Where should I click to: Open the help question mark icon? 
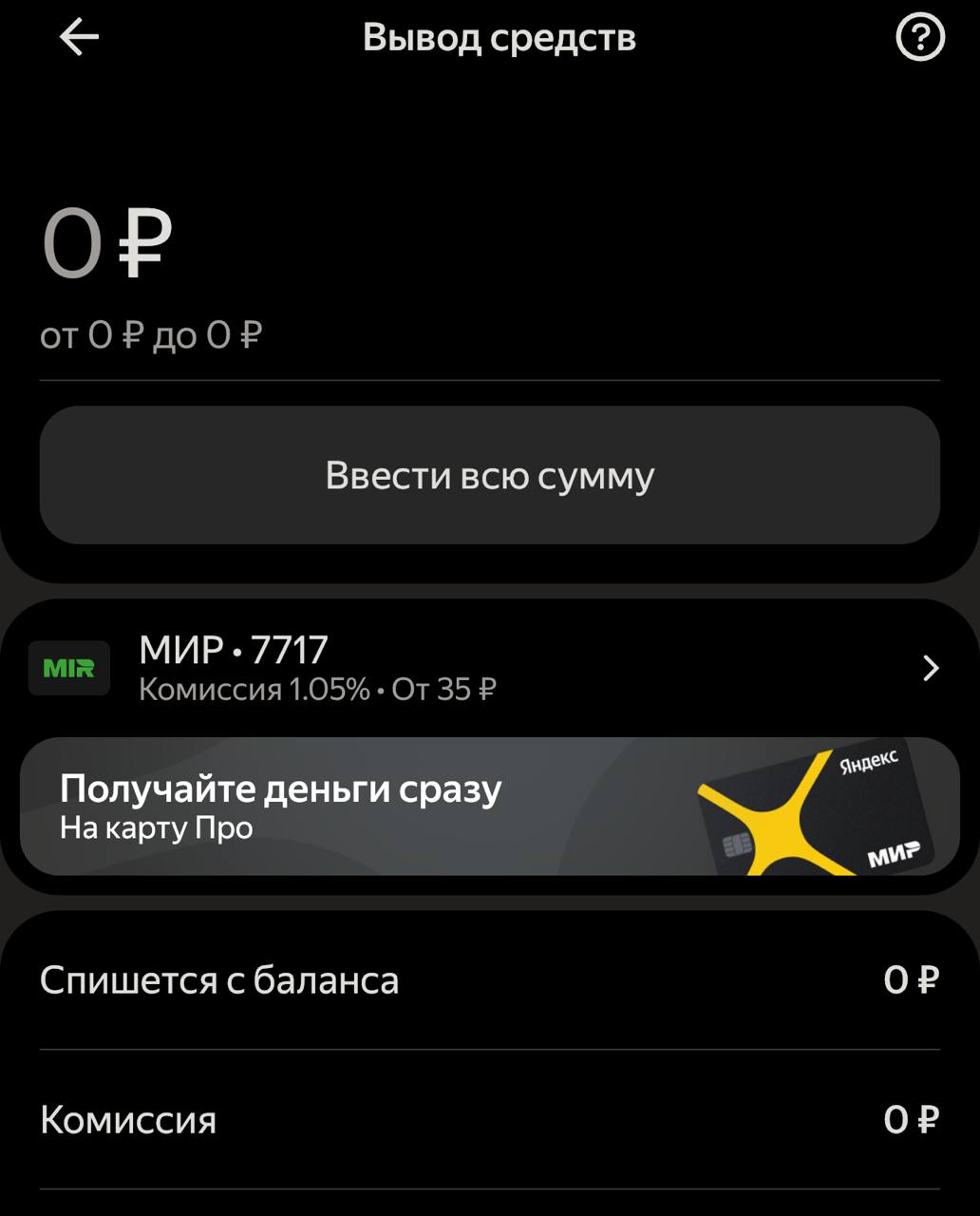click(x=919, y=38)
